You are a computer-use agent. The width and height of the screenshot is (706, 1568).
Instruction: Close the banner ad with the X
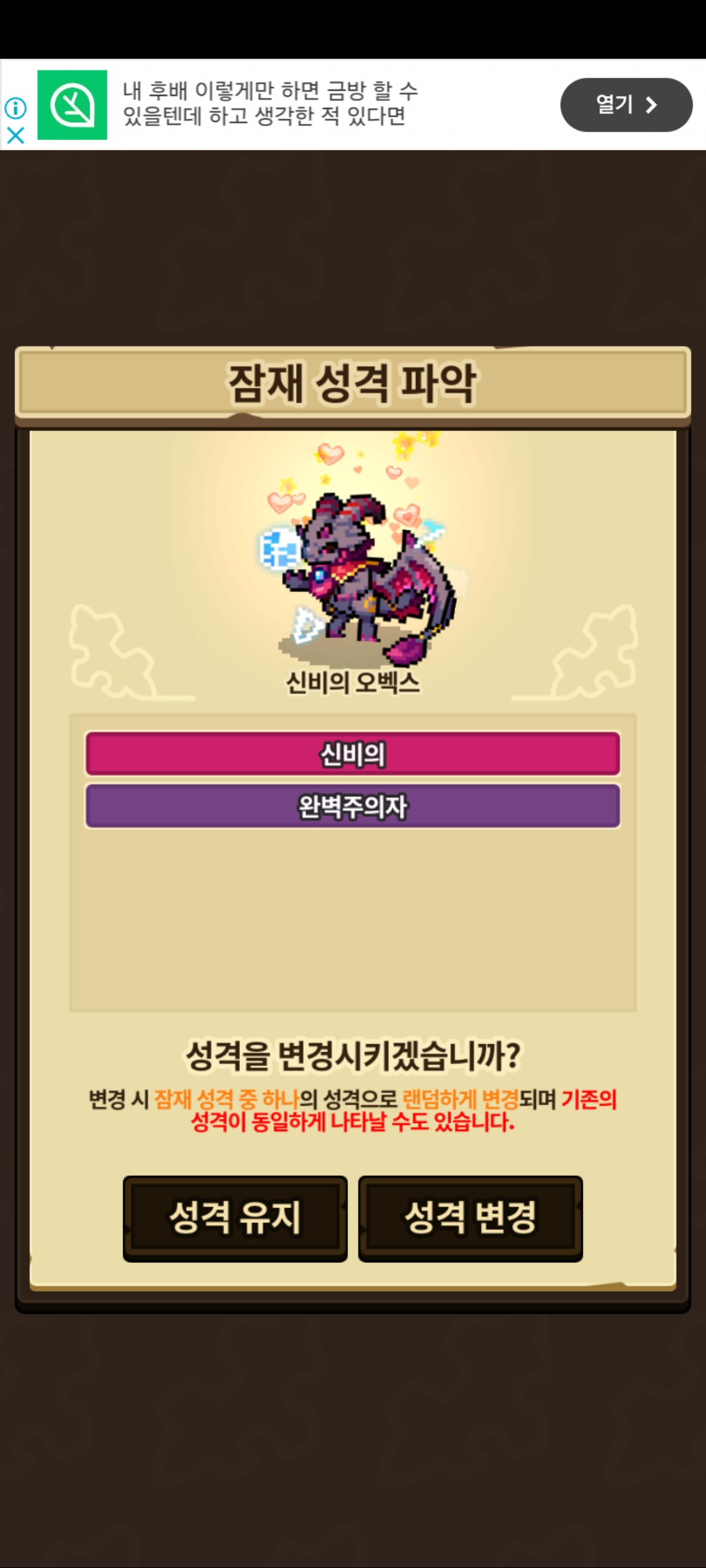point(16,135)
